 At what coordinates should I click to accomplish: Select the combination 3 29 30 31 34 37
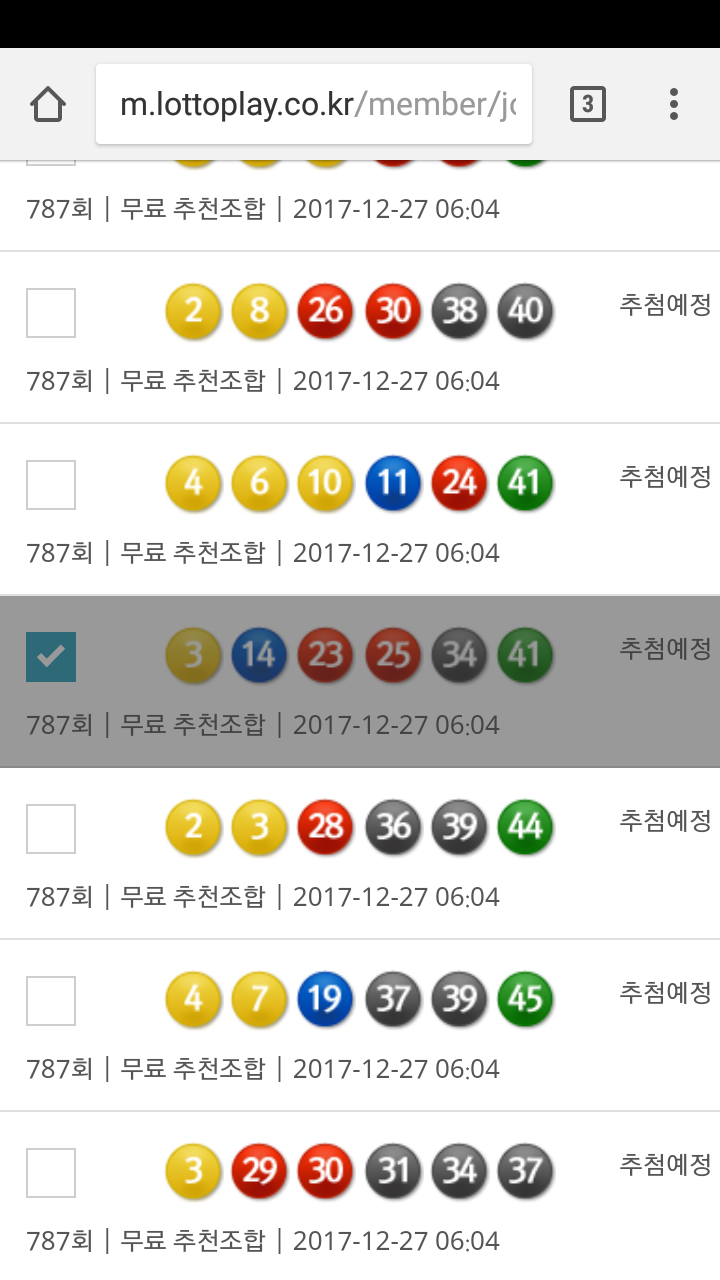coord(51,1173)
